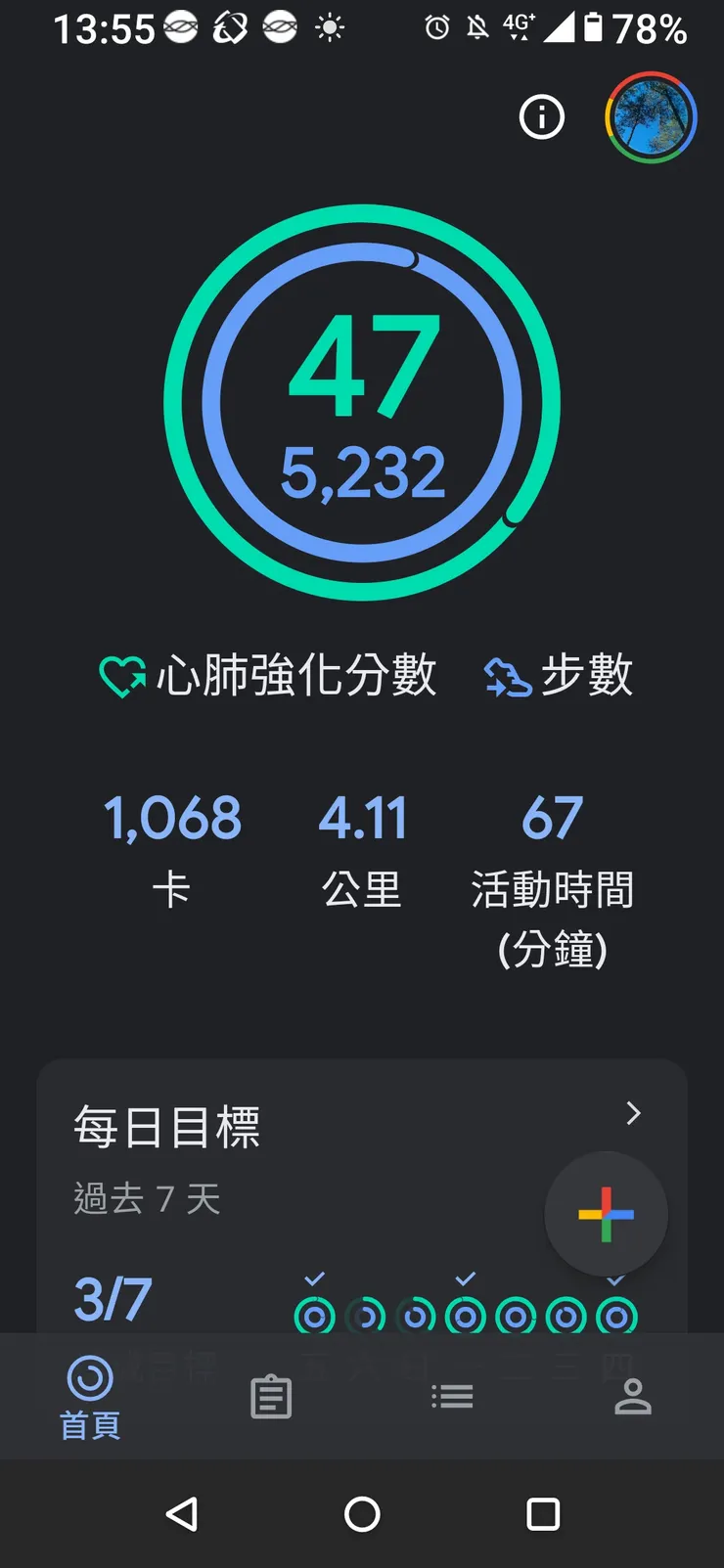This screenshot has height=1568, width=724.
Task: Select the first weekly goal ring
Action: [315, 1318]
